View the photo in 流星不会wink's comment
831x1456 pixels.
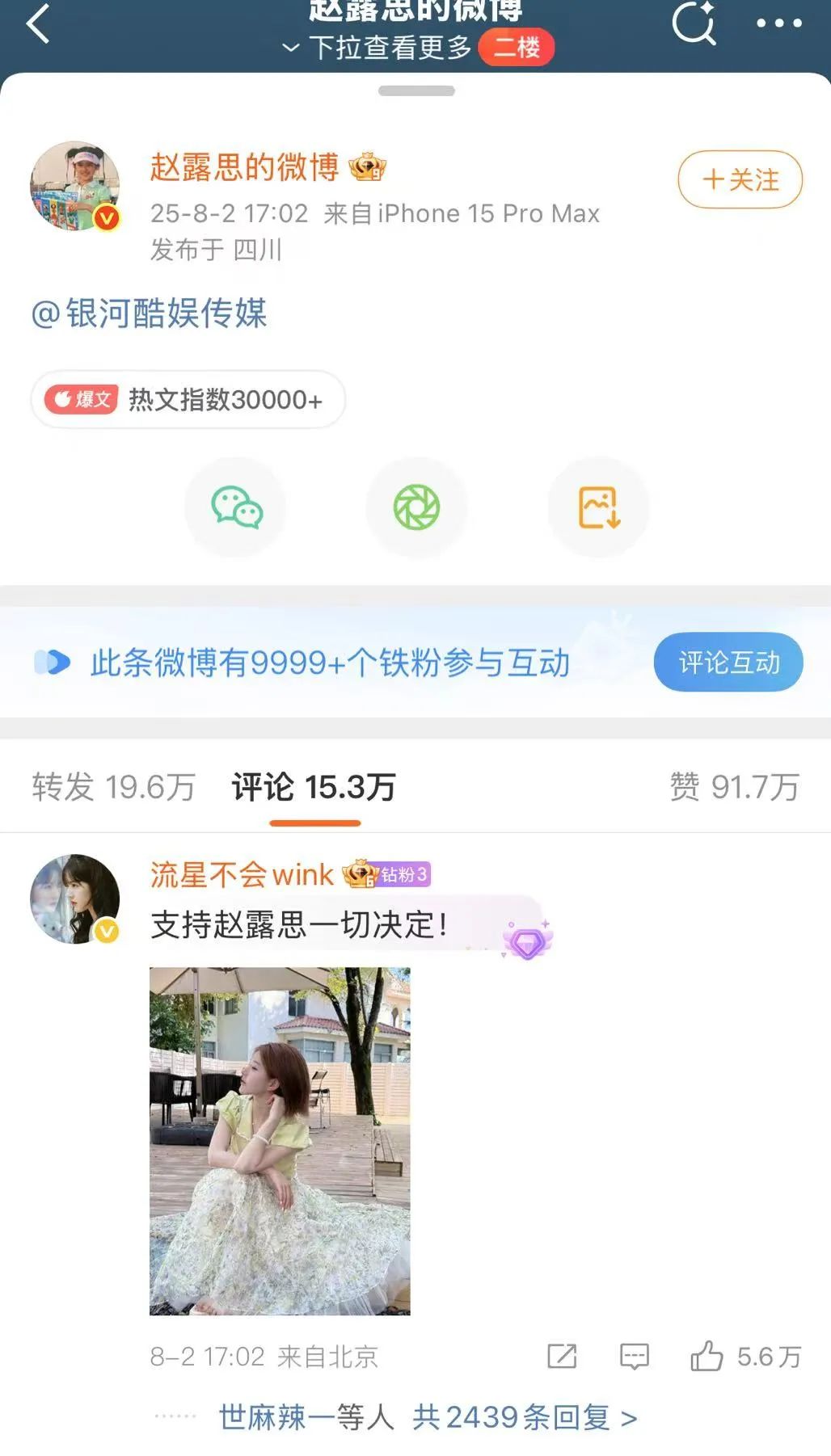[280, 1141]
